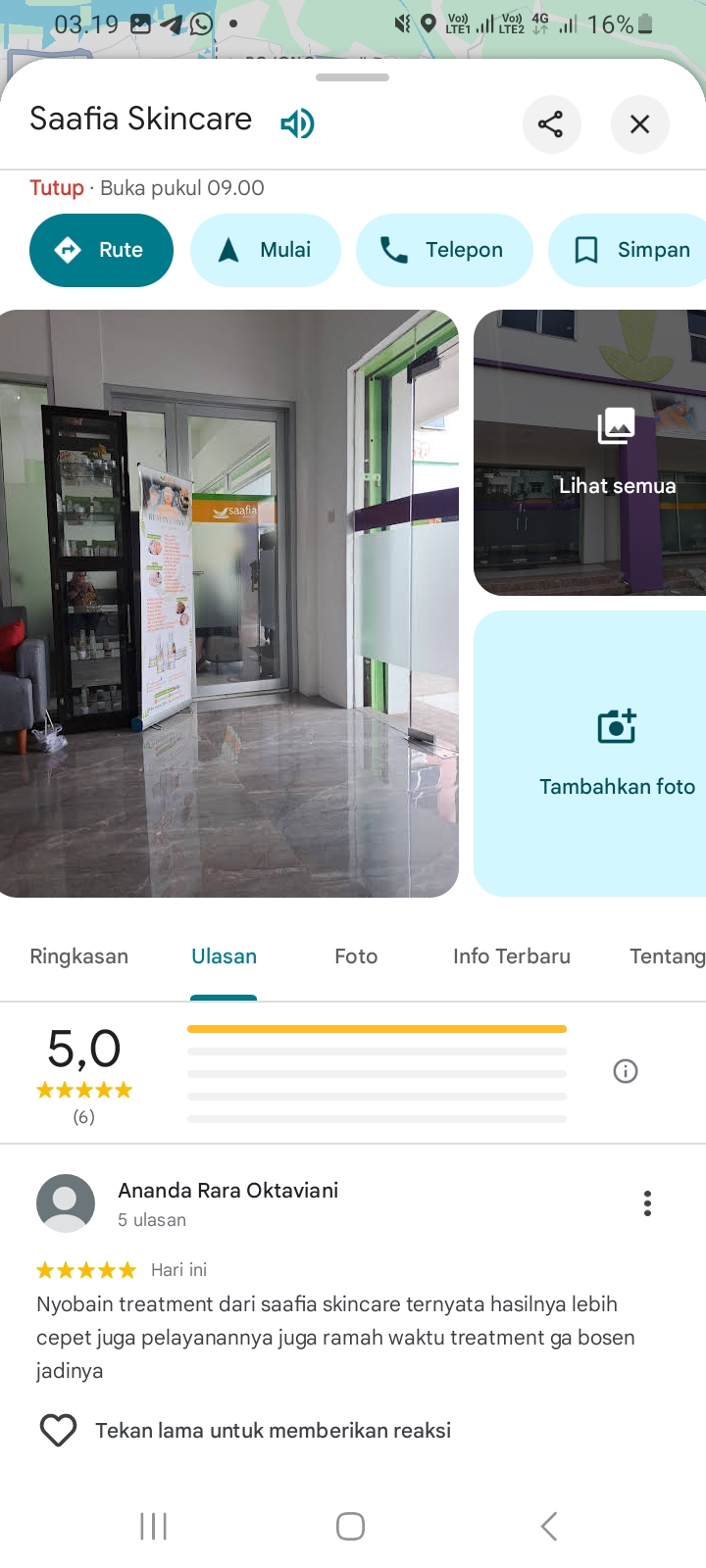Call the business via Telepon
The height and width of the screenshot is (1568, 706).
click(444, 250)
